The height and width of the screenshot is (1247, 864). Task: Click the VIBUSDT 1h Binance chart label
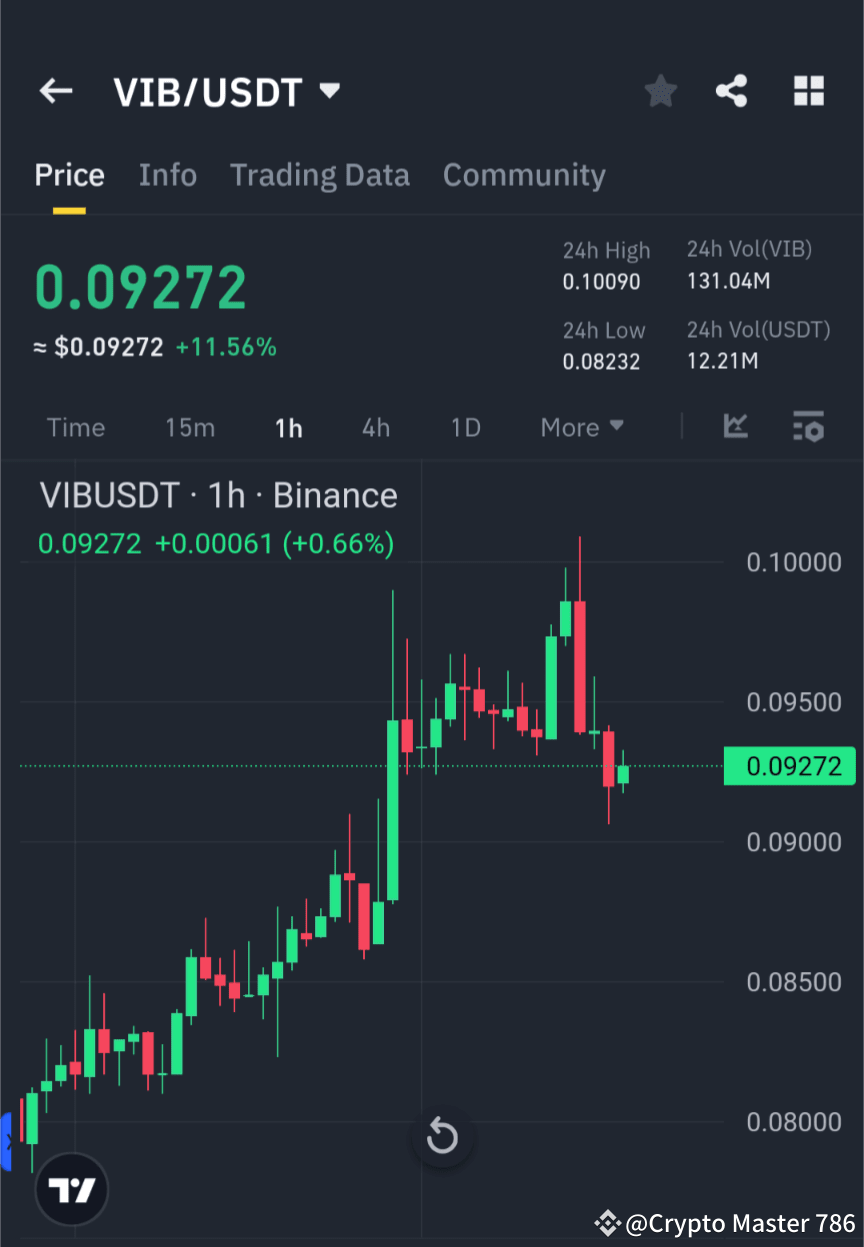click(217, 495)
